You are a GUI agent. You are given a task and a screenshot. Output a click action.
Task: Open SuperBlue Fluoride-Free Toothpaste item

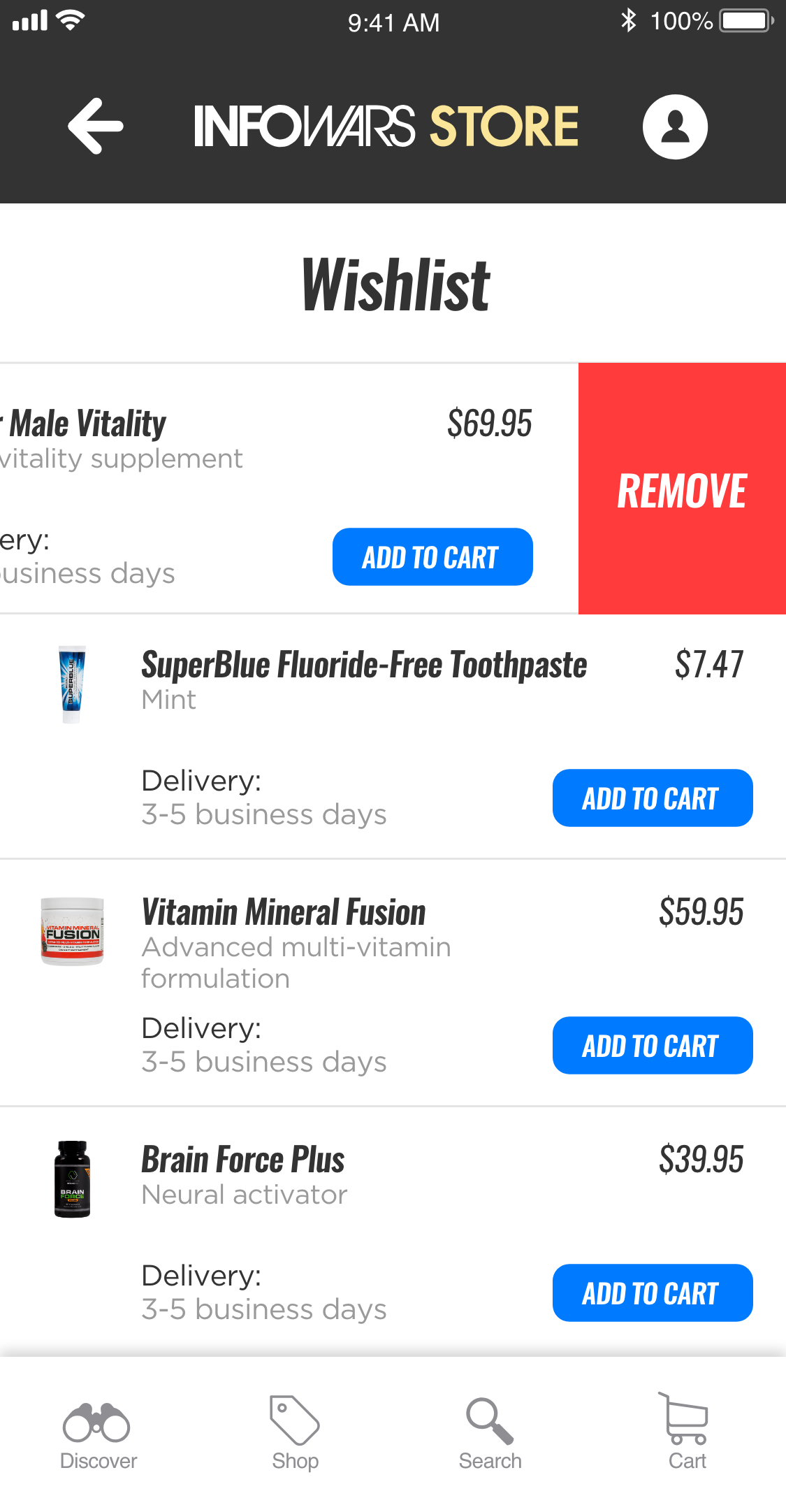click(x=363, y=665)
